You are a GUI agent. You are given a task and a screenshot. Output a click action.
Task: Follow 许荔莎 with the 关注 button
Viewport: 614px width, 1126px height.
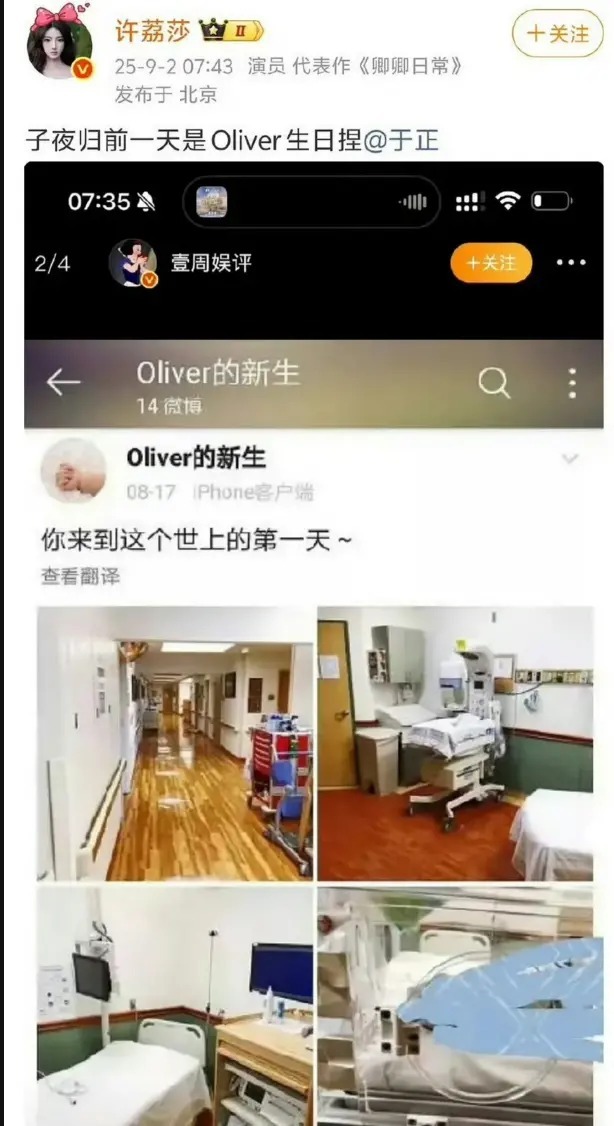click(558, 34)
